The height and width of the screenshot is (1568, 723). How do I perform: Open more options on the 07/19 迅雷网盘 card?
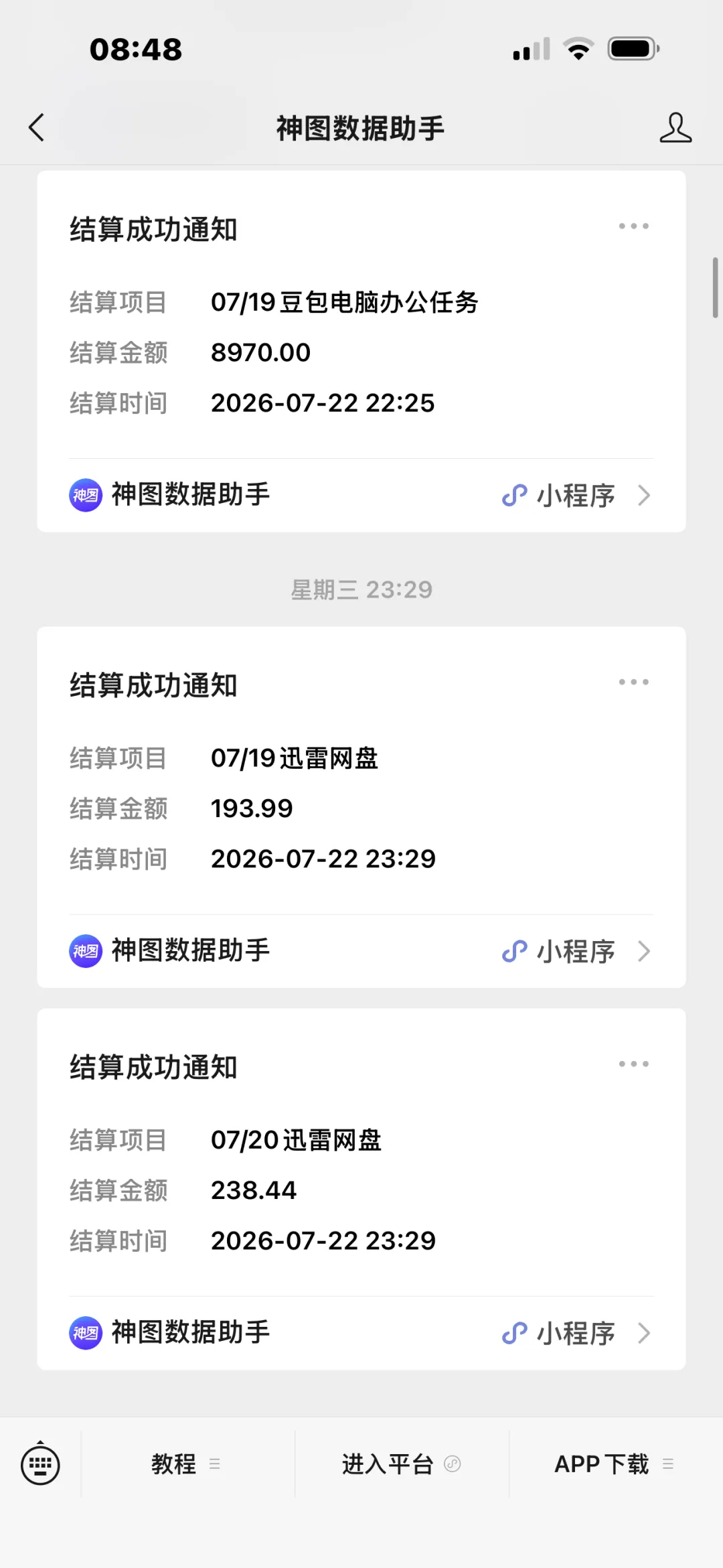633,682
